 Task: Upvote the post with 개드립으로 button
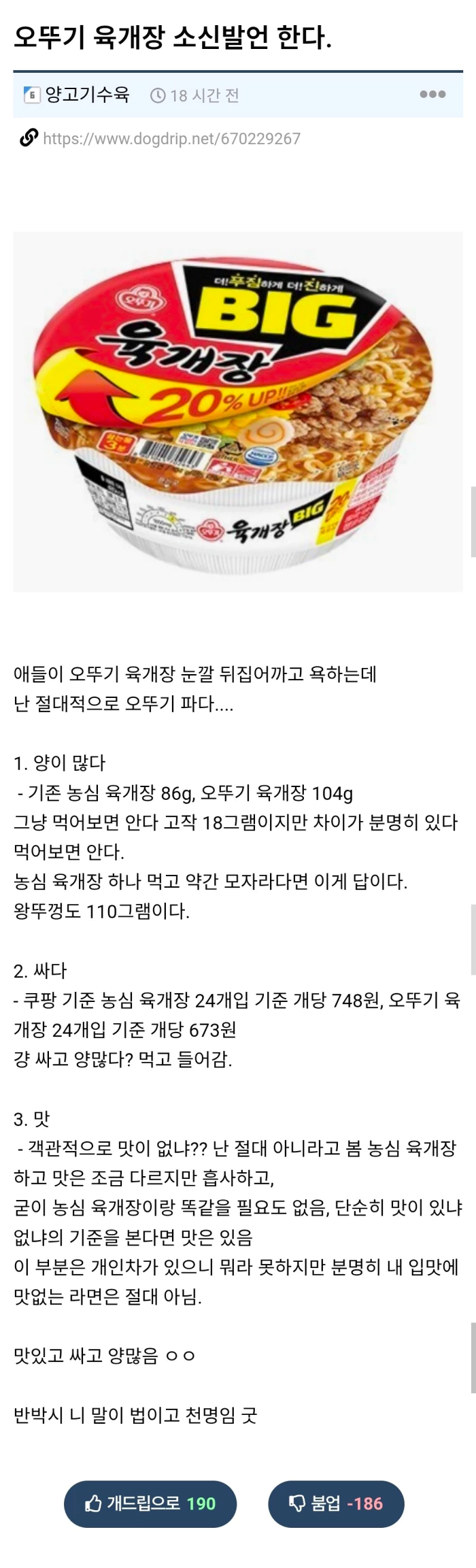point(150,1503)
